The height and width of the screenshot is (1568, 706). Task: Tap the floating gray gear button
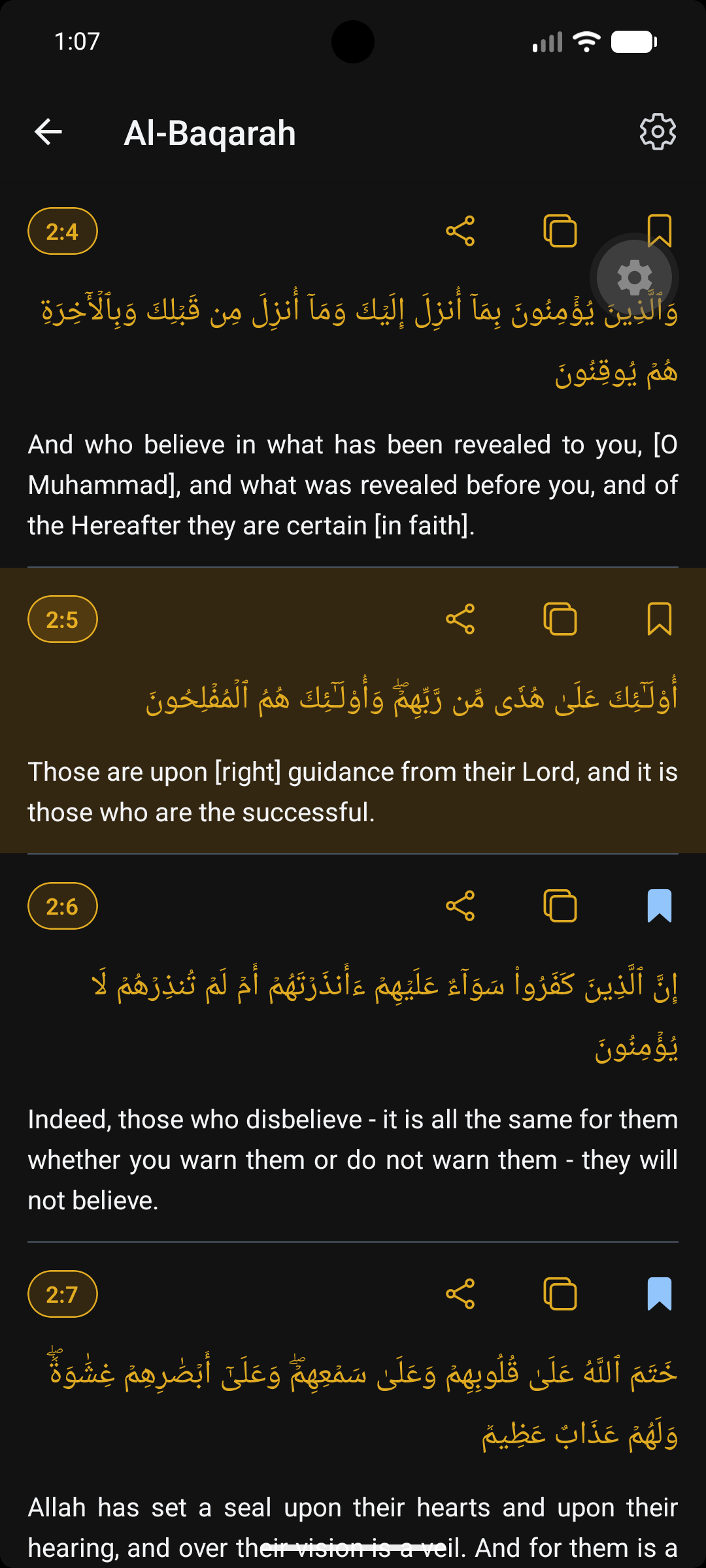click(635, 278)
